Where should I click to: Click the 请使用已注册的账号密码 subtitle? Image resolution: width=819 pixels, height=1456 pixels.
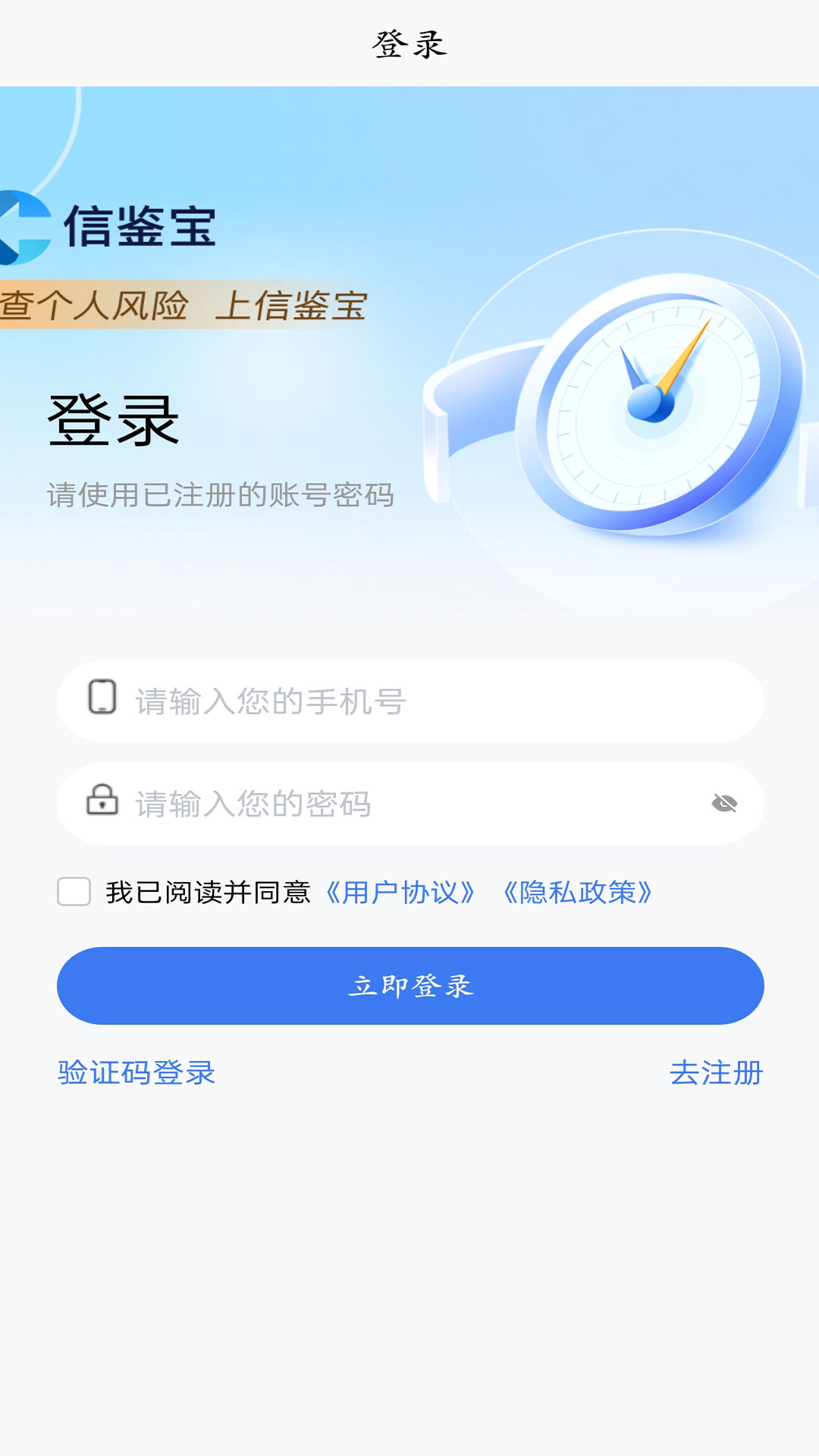point(221,495)
